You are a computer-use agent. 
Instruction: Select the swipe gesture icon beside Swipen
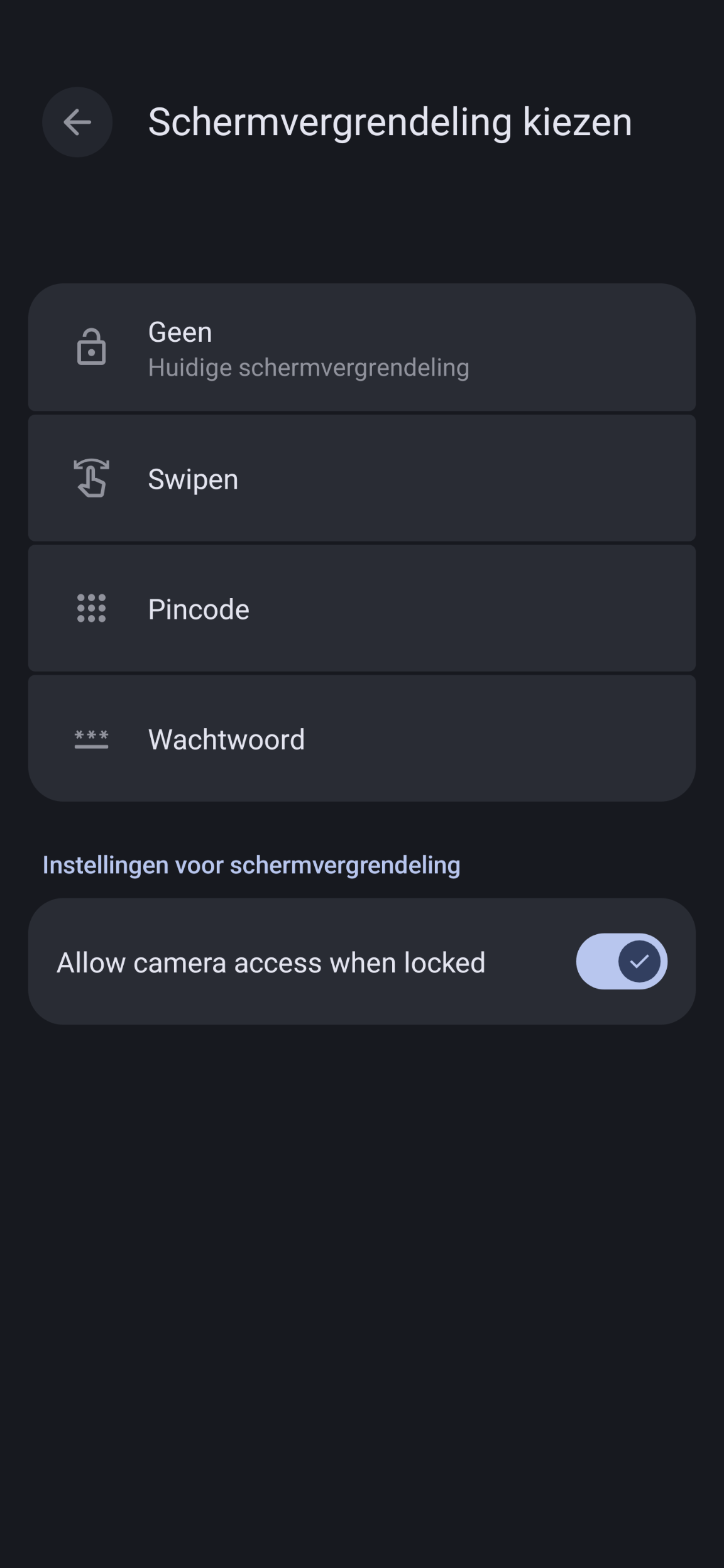92,479
